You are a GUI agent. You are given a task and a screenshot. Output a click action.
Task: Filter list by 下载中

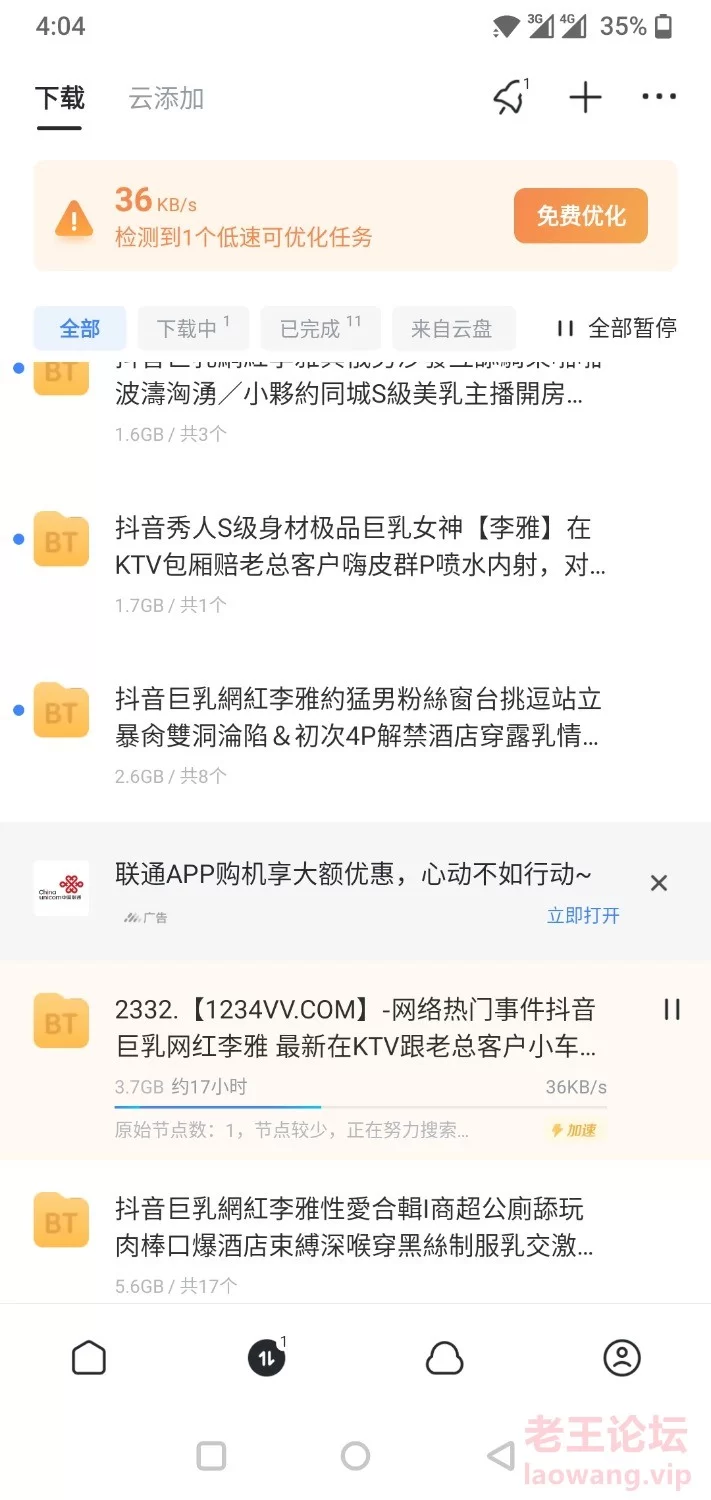click(x=193, y=328)
